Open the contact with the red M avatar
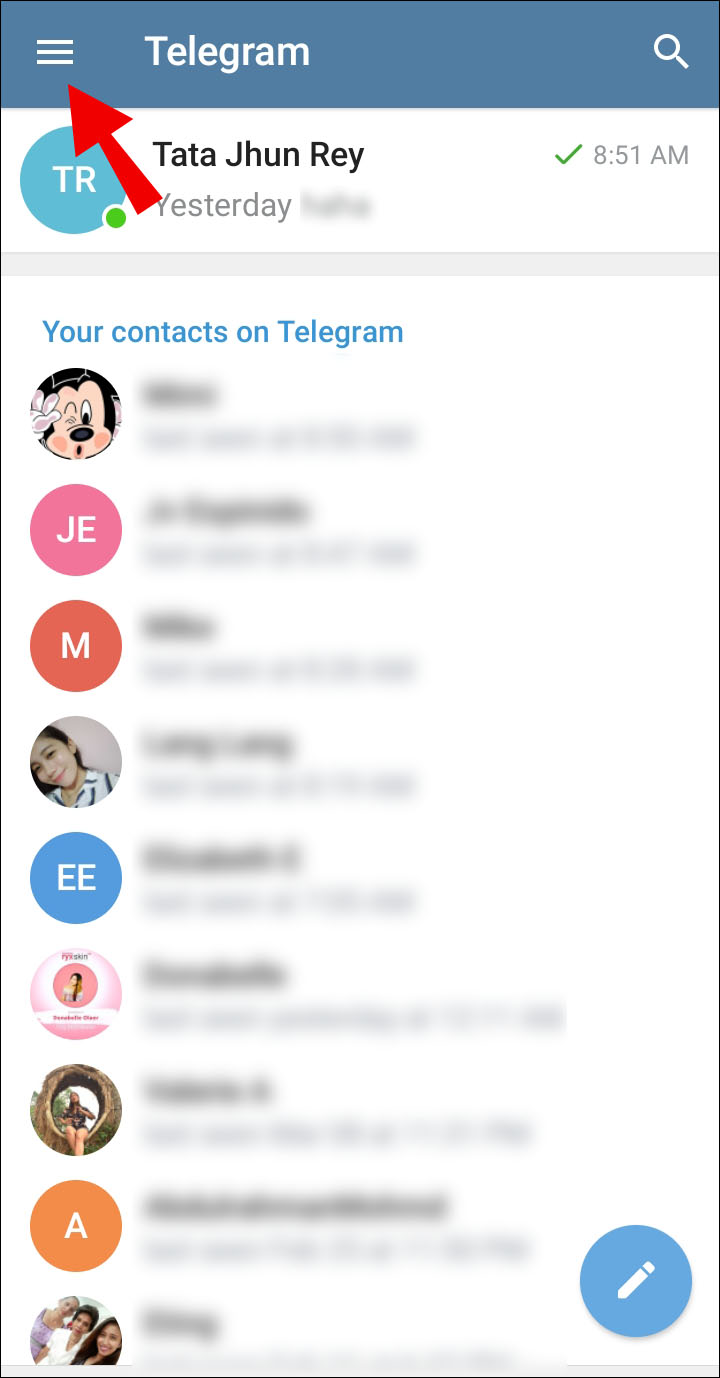Viewport: 720px width, 1378px height. [x=360, y=646]
